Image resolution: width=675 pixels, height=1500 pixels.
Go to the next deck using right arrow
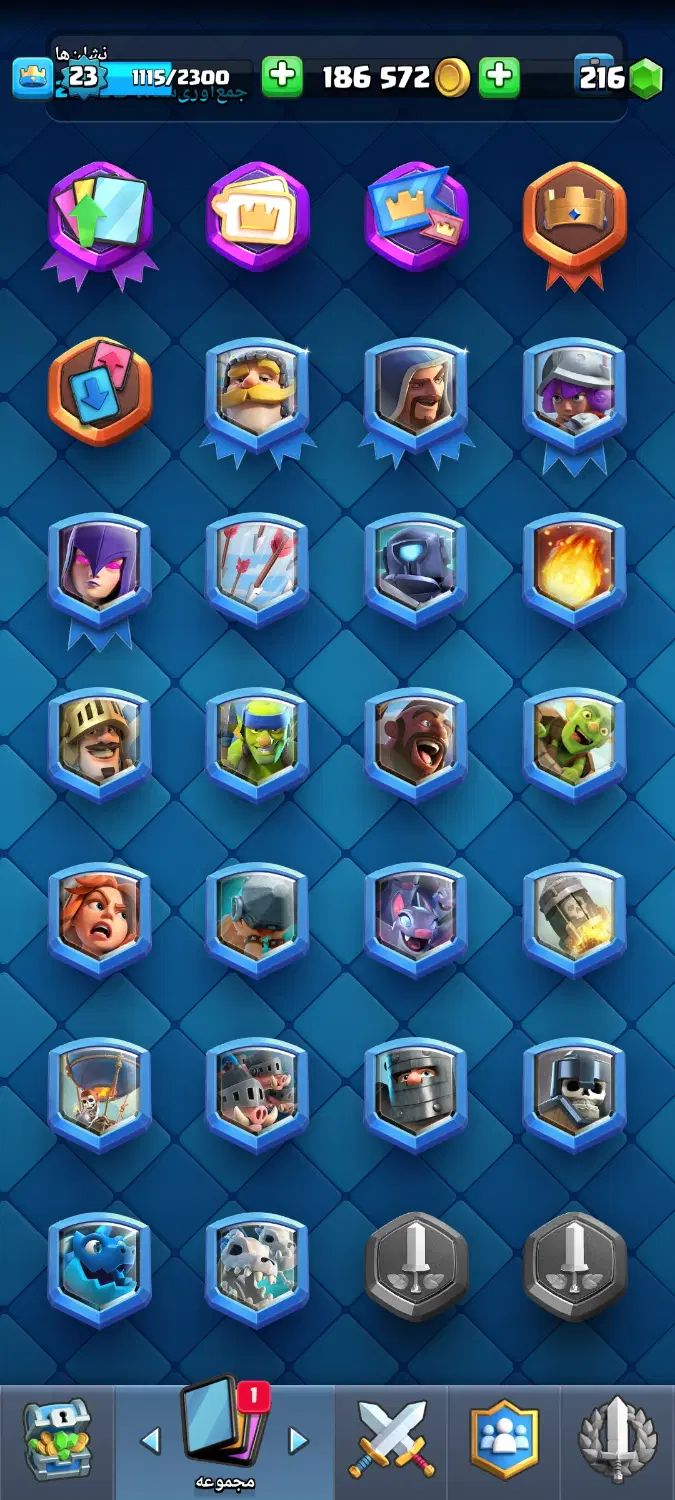[298, 1440]
